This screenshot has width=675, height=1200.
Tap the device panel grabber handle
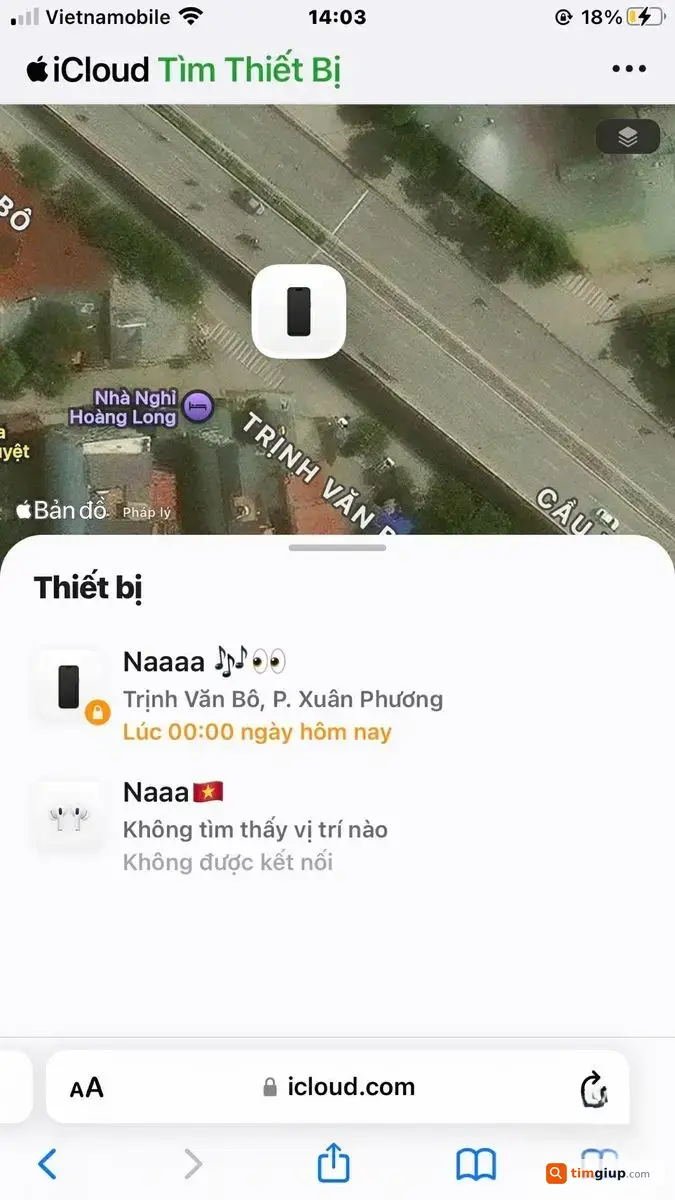coord(337,547)
